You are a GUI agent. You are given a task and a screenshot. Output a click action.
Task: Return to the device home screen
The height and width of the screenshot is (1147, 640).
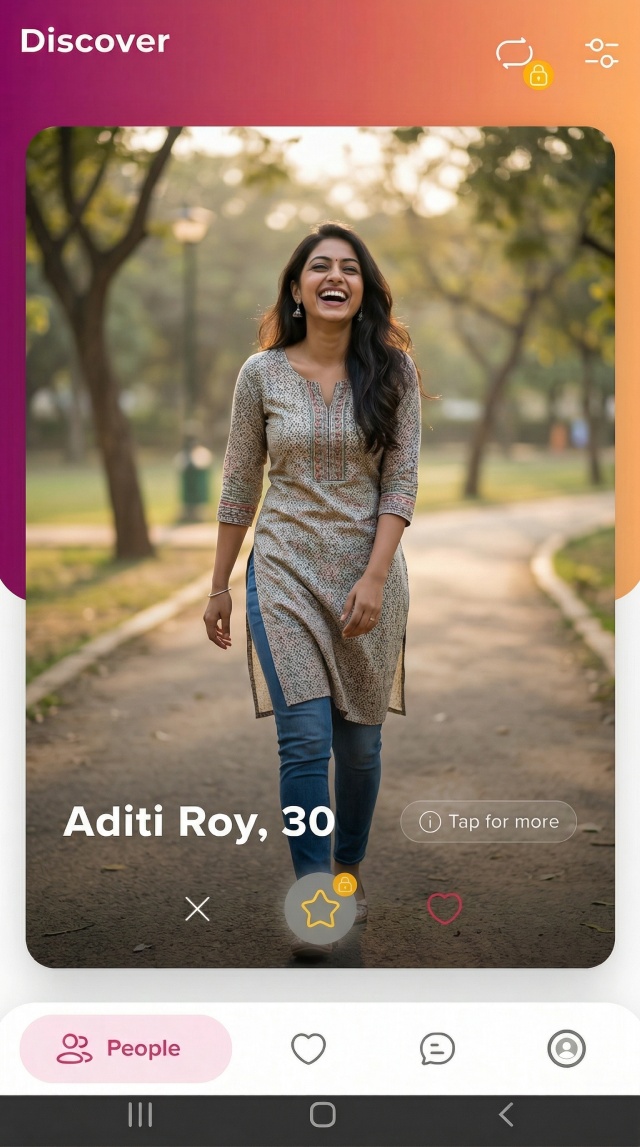[322, 1115]
